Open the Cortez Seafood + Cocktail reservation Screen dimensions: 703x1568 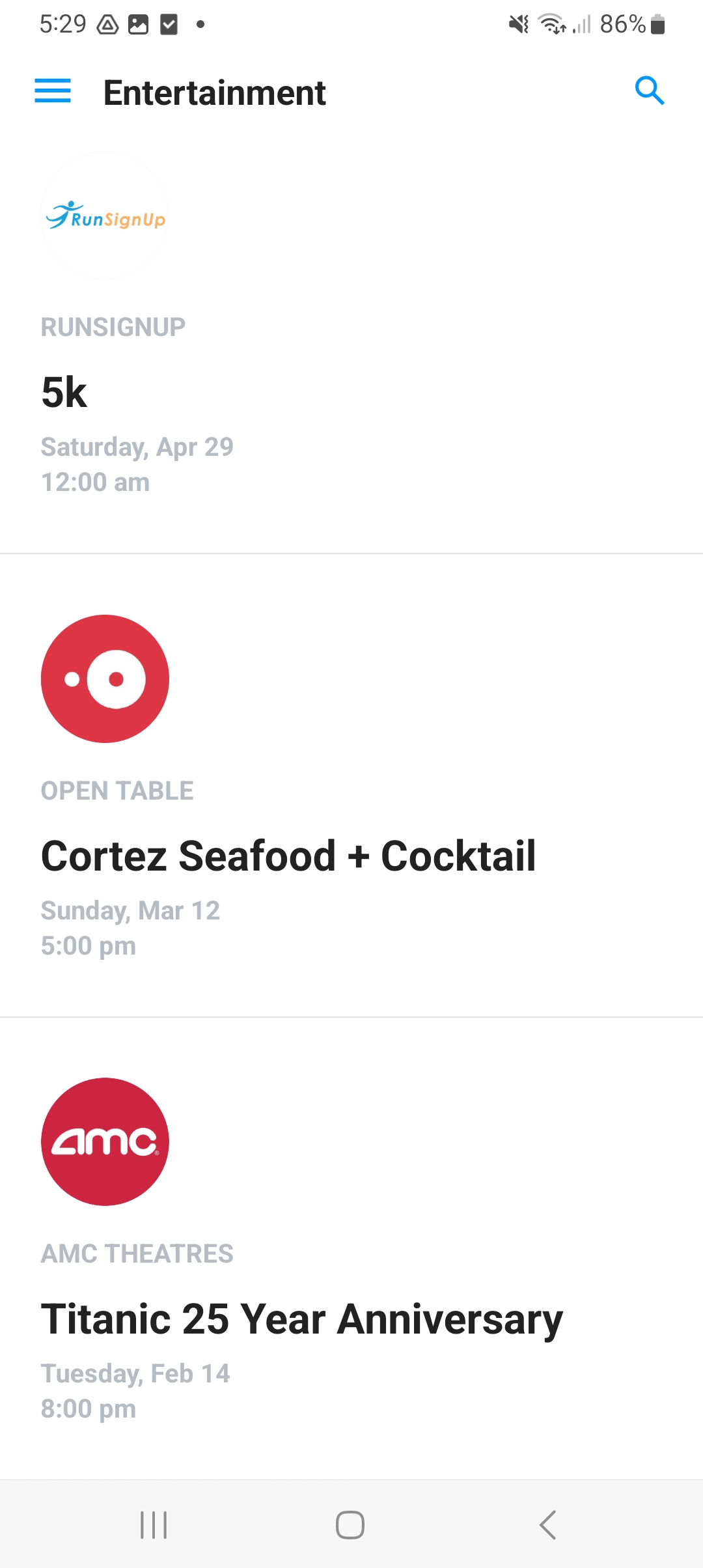(288, 856)
